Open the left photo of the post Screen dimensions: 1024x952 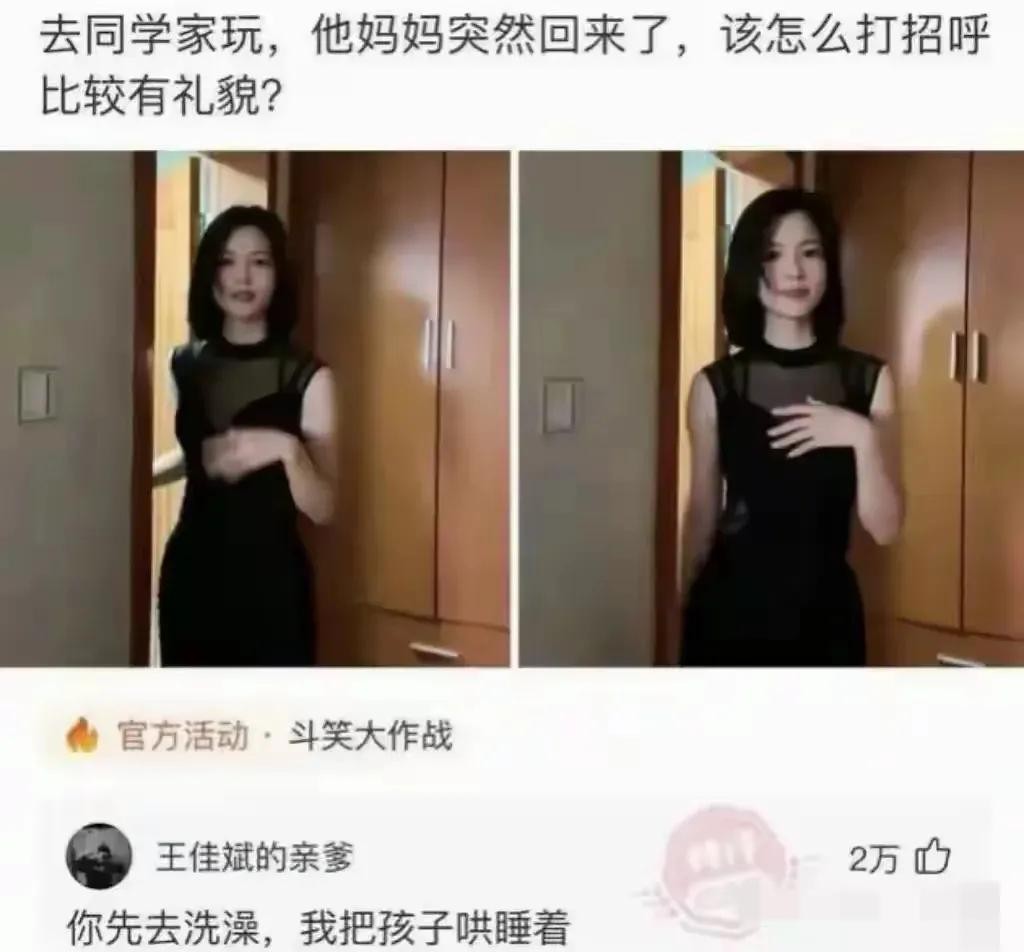pyautogui.click(x=255, y=408)
